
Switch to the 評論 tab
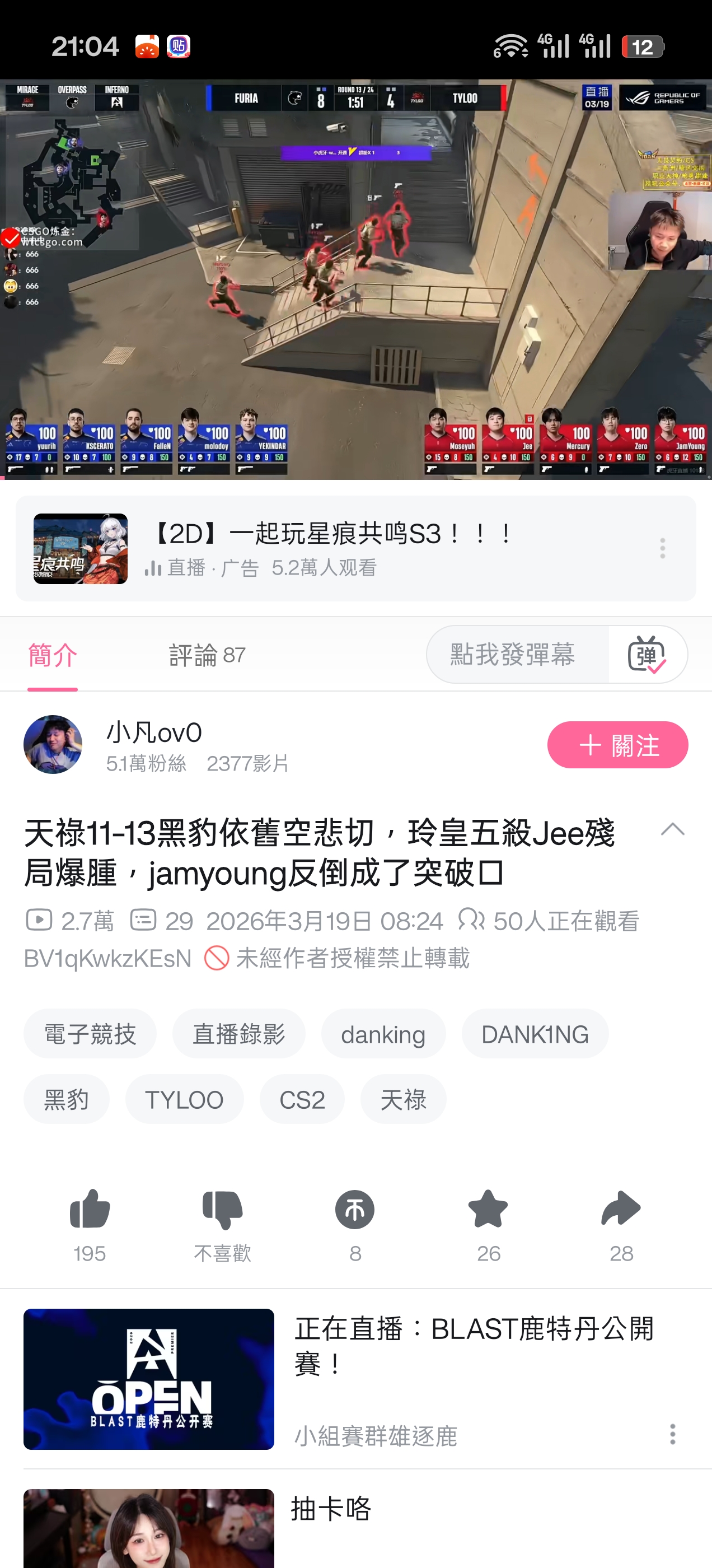207,655
